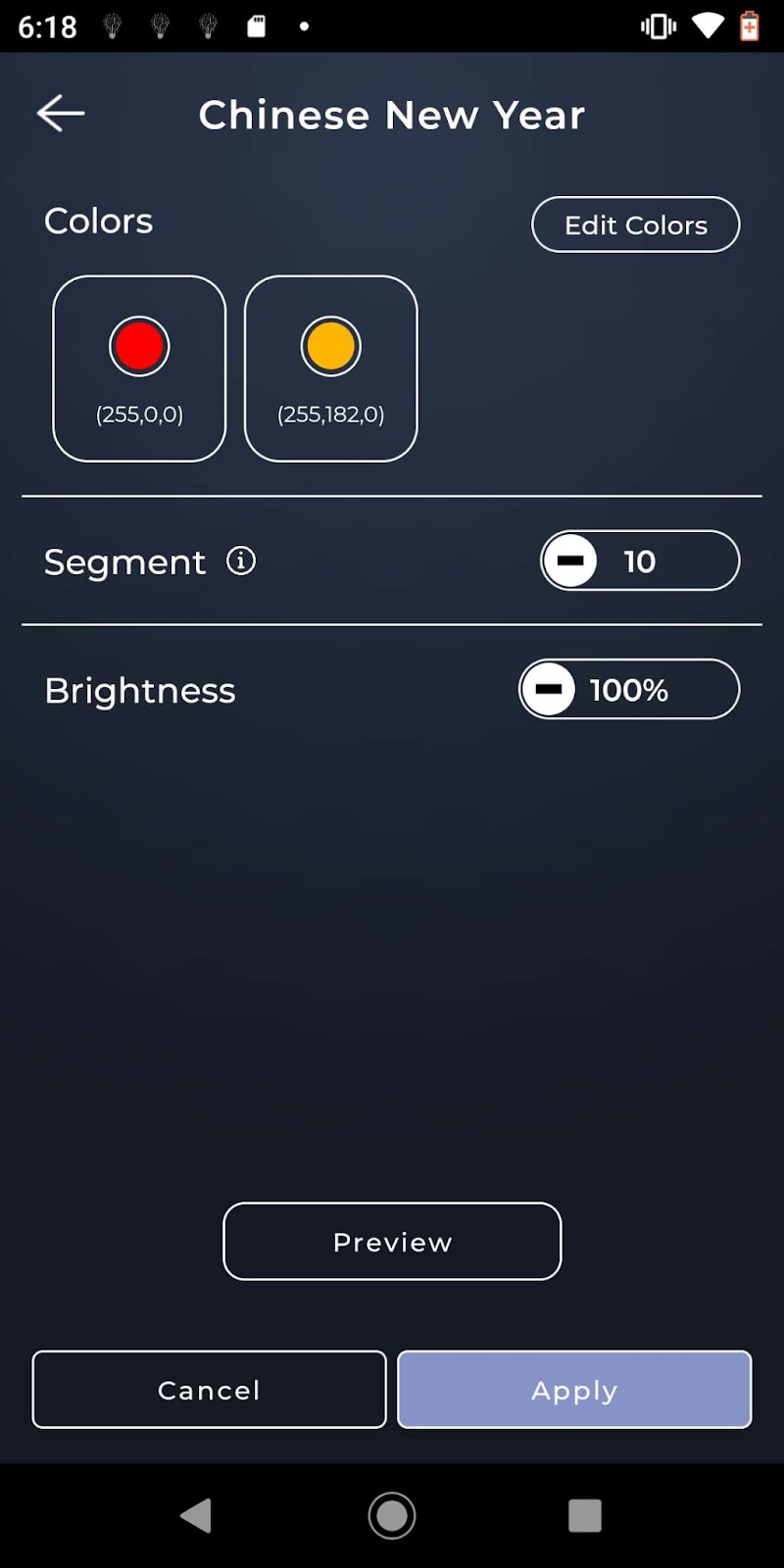
Task: Select the red (255,0,0) color card
Action: click(x=139, y=368)
